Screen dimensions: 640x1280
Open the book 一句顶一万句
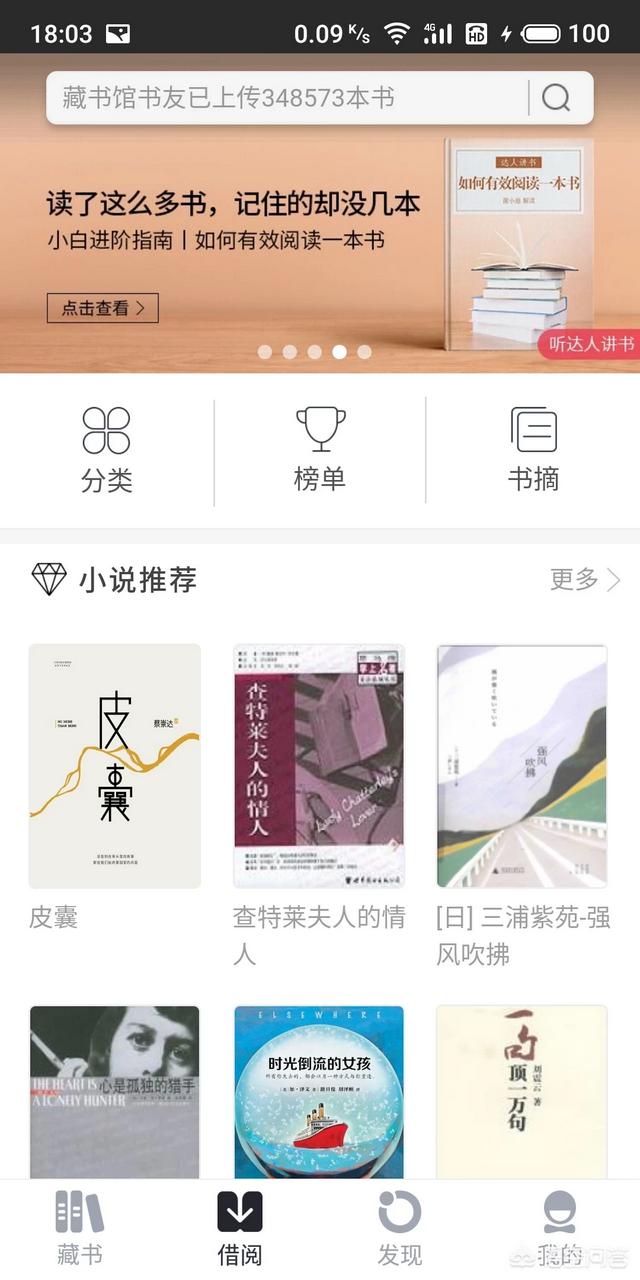pos(522,1092)
